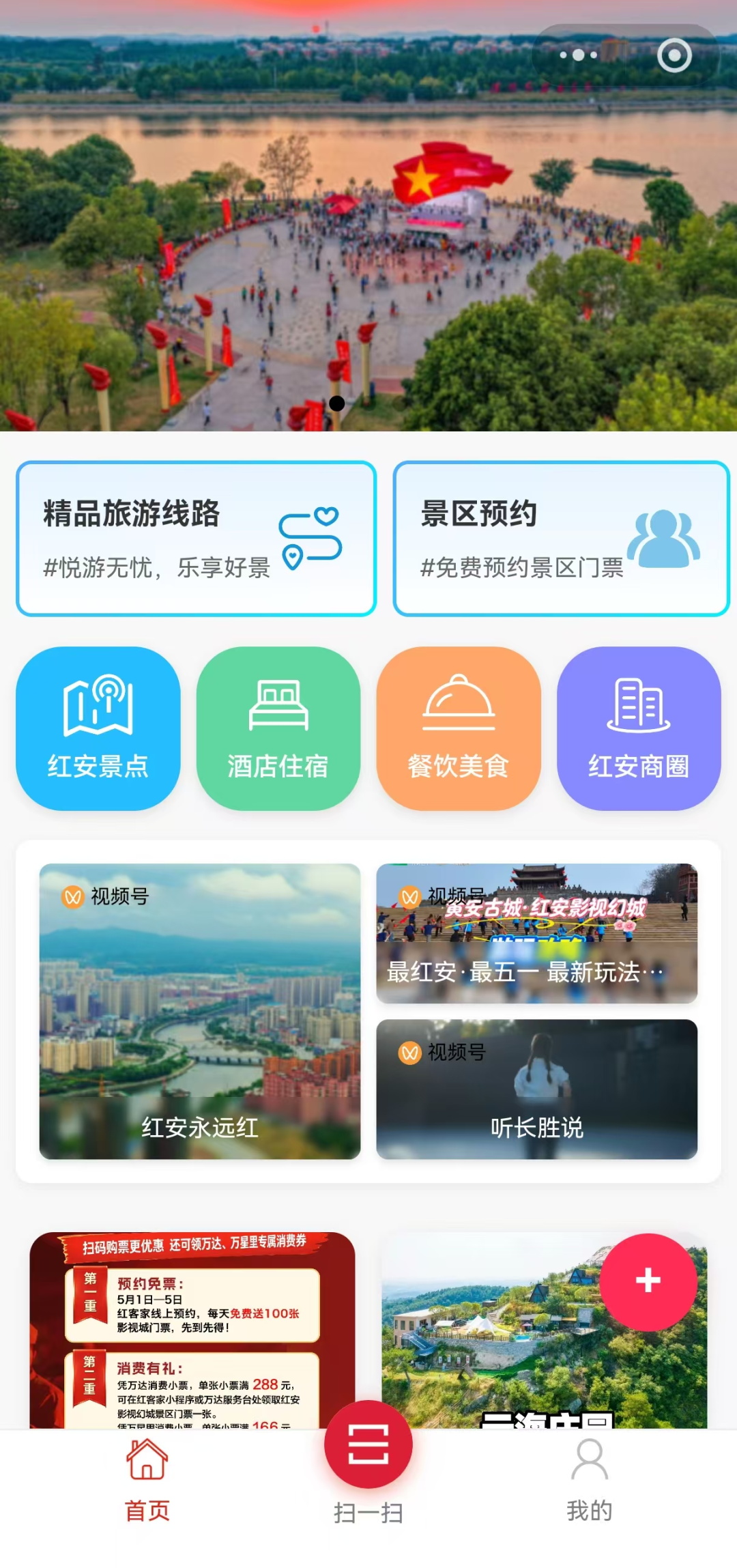
Task: Open the hillside resort photo card
Action: (545, 1330)
